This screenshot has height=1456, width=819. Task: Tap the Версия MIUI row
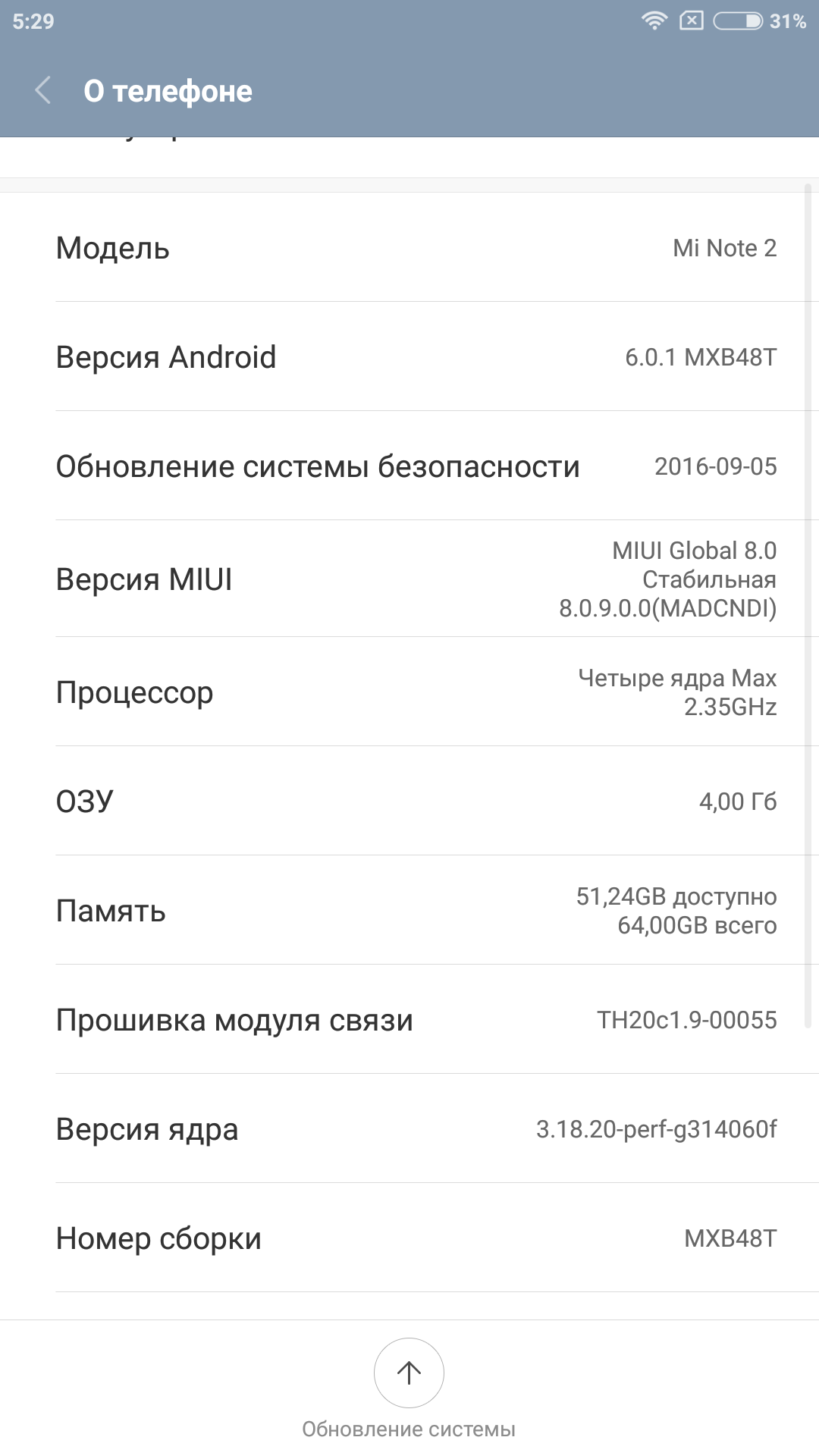pyautogui.click(x=409, y=579)
